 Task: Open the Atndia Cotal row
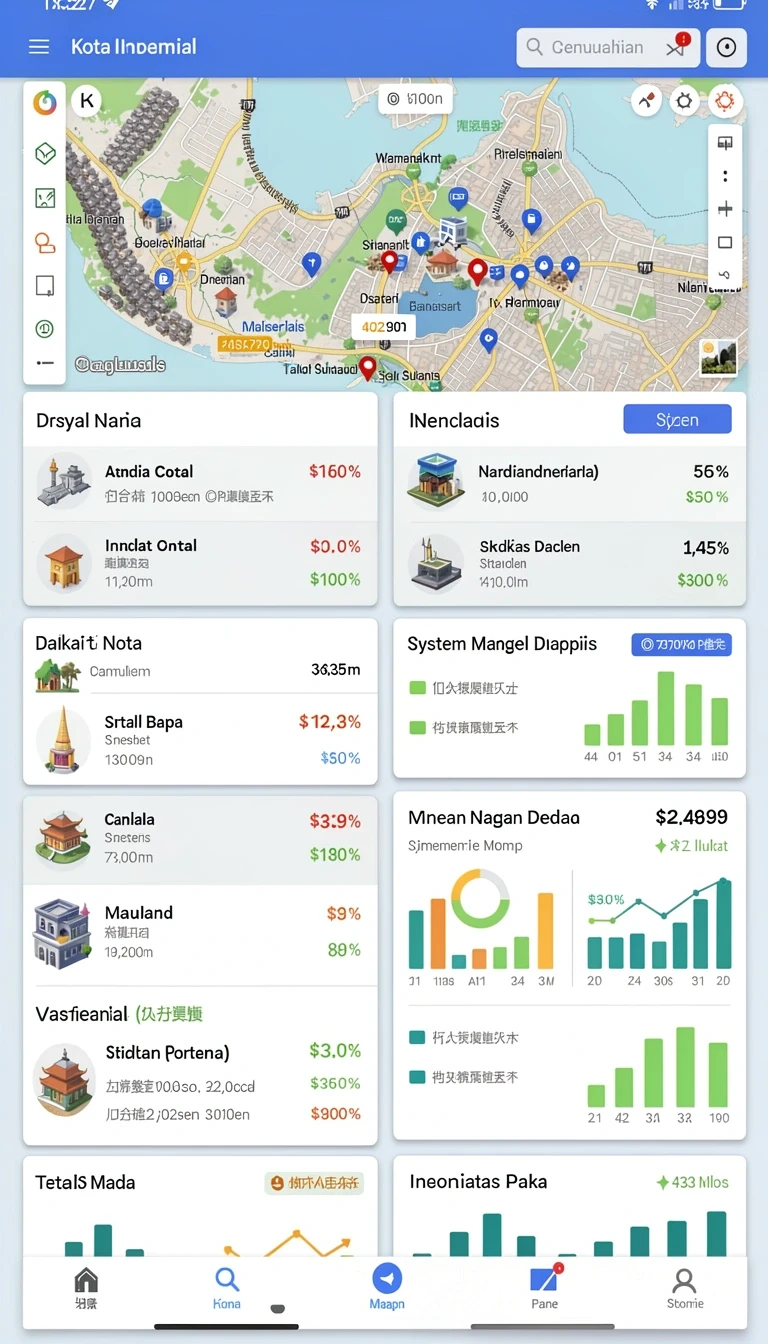click(x=201, y=482)
